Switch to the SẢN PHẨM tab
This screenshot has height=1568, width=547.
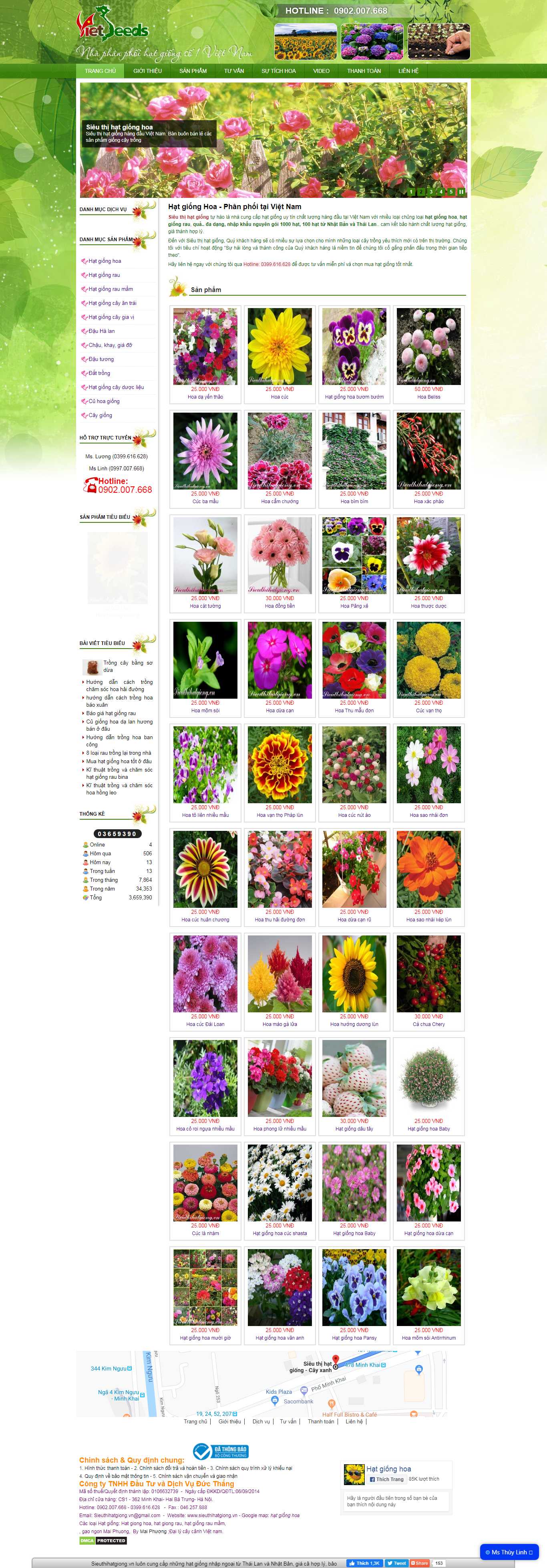pos(193,71)
